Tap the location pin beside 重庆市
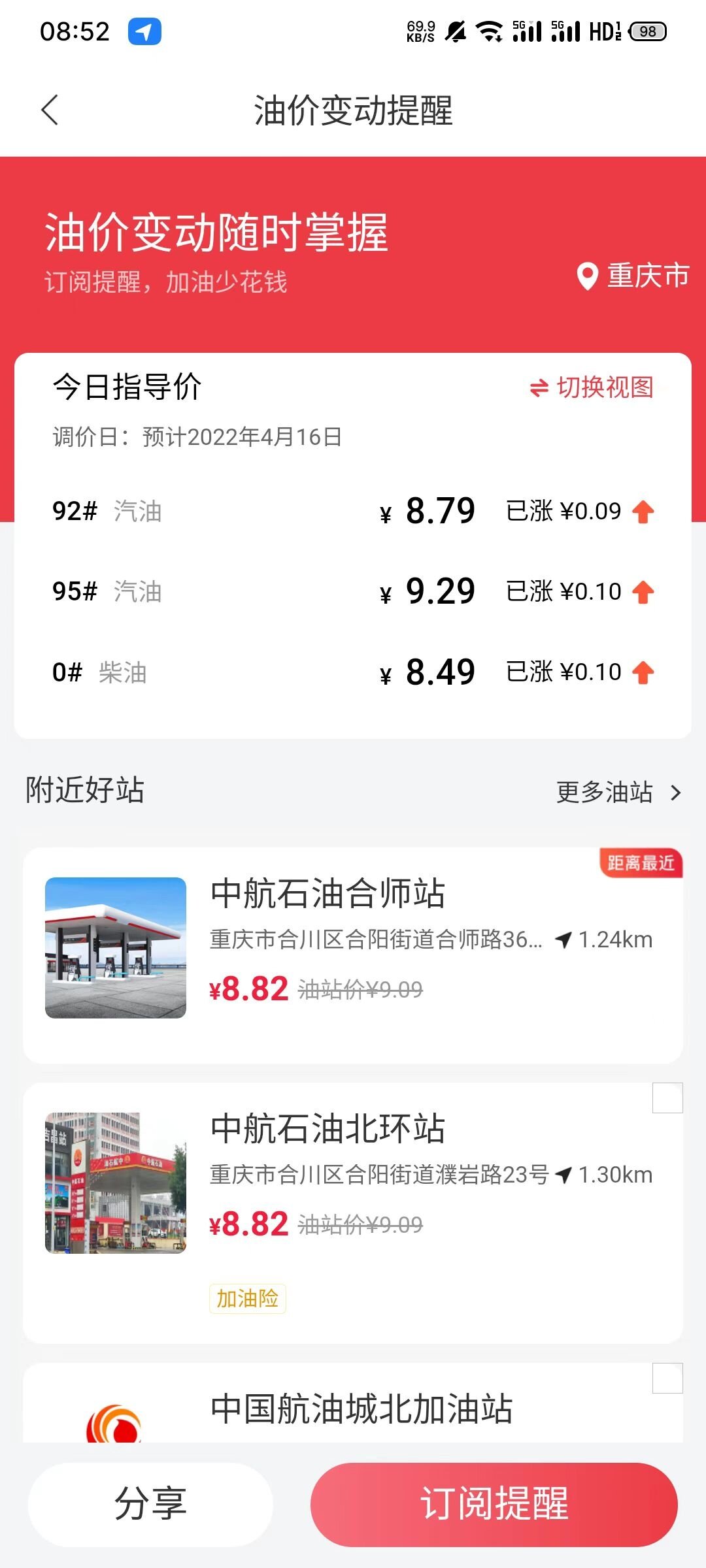Screen dimensions: 706x1568 point(587,276)
